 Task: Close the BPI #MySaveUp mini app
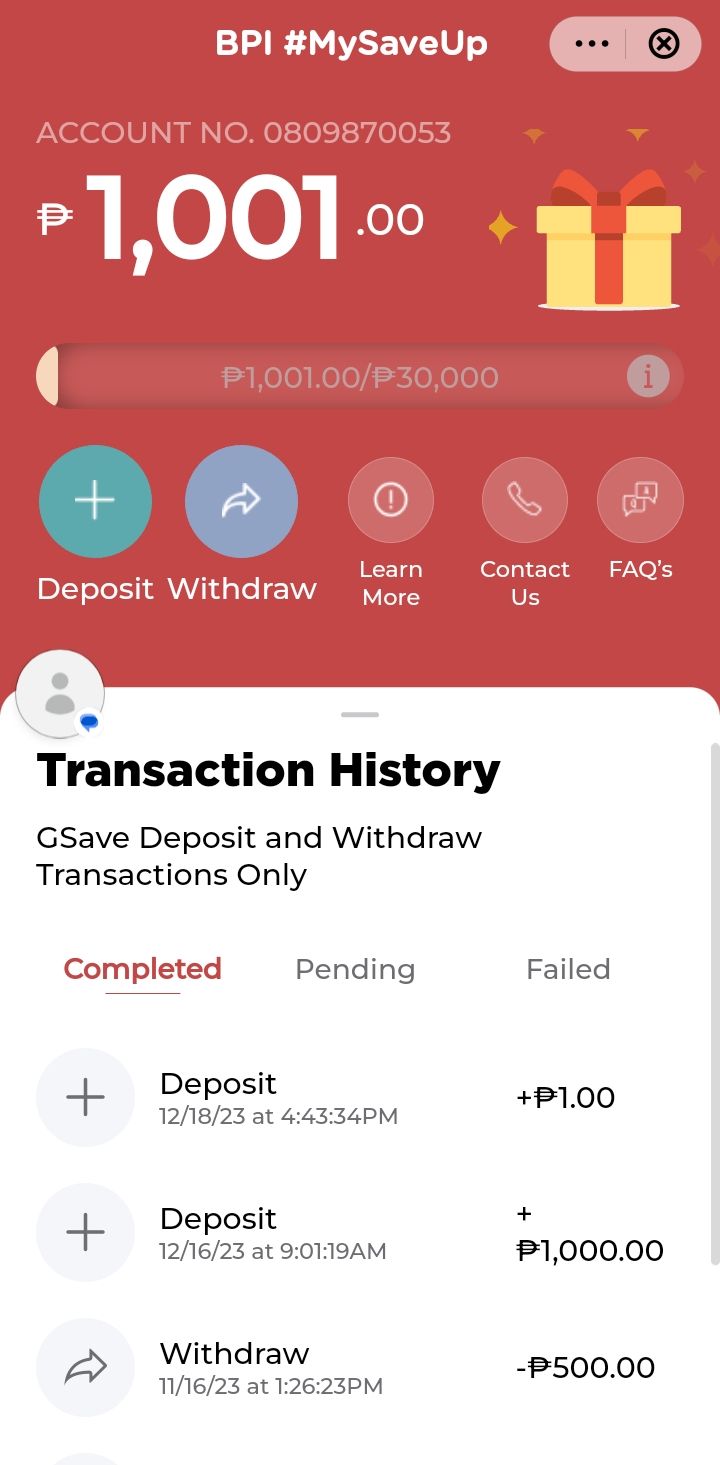point(664,44)
